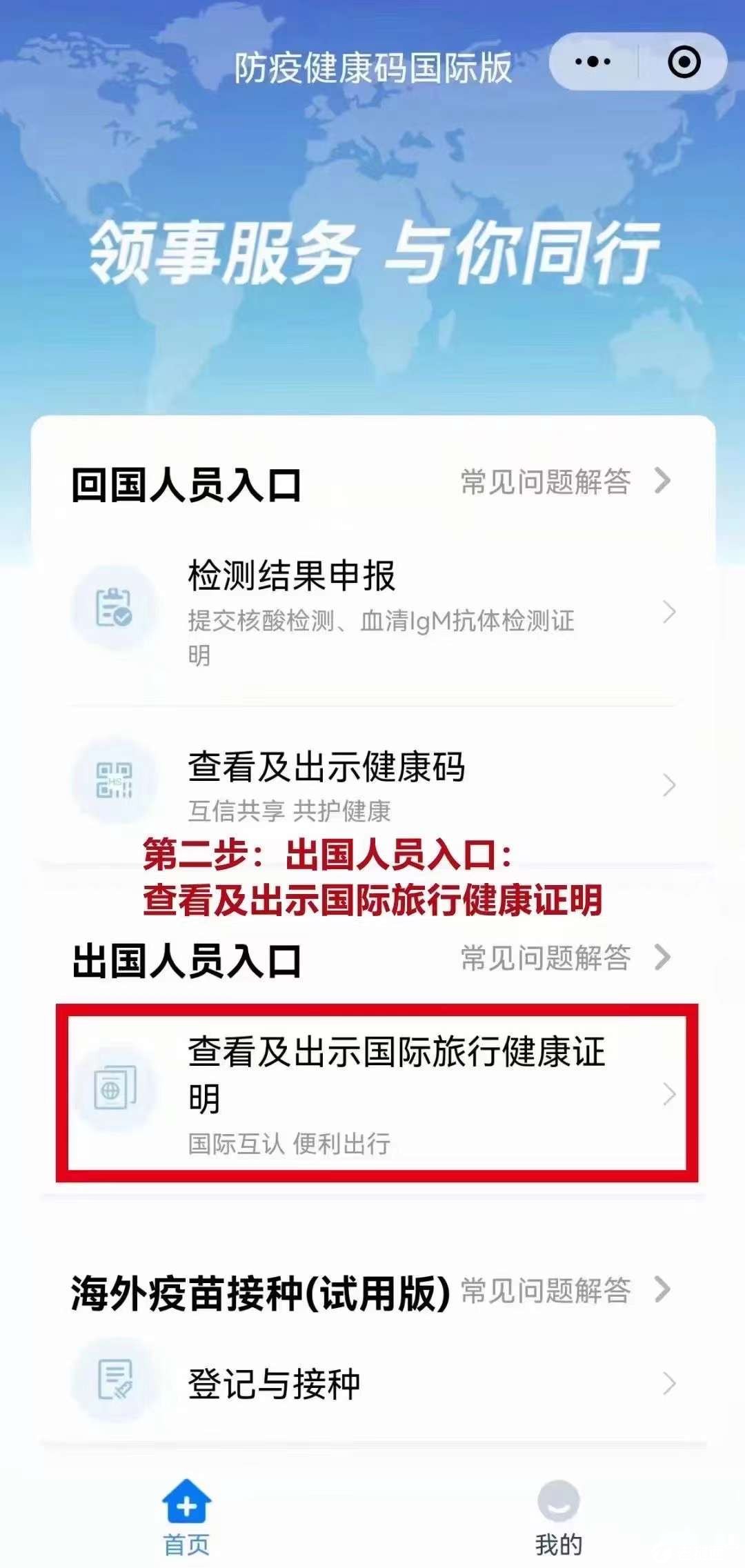Open 检测结果申报 row
The image size is (745, 1568).
[x=372, y=611]
